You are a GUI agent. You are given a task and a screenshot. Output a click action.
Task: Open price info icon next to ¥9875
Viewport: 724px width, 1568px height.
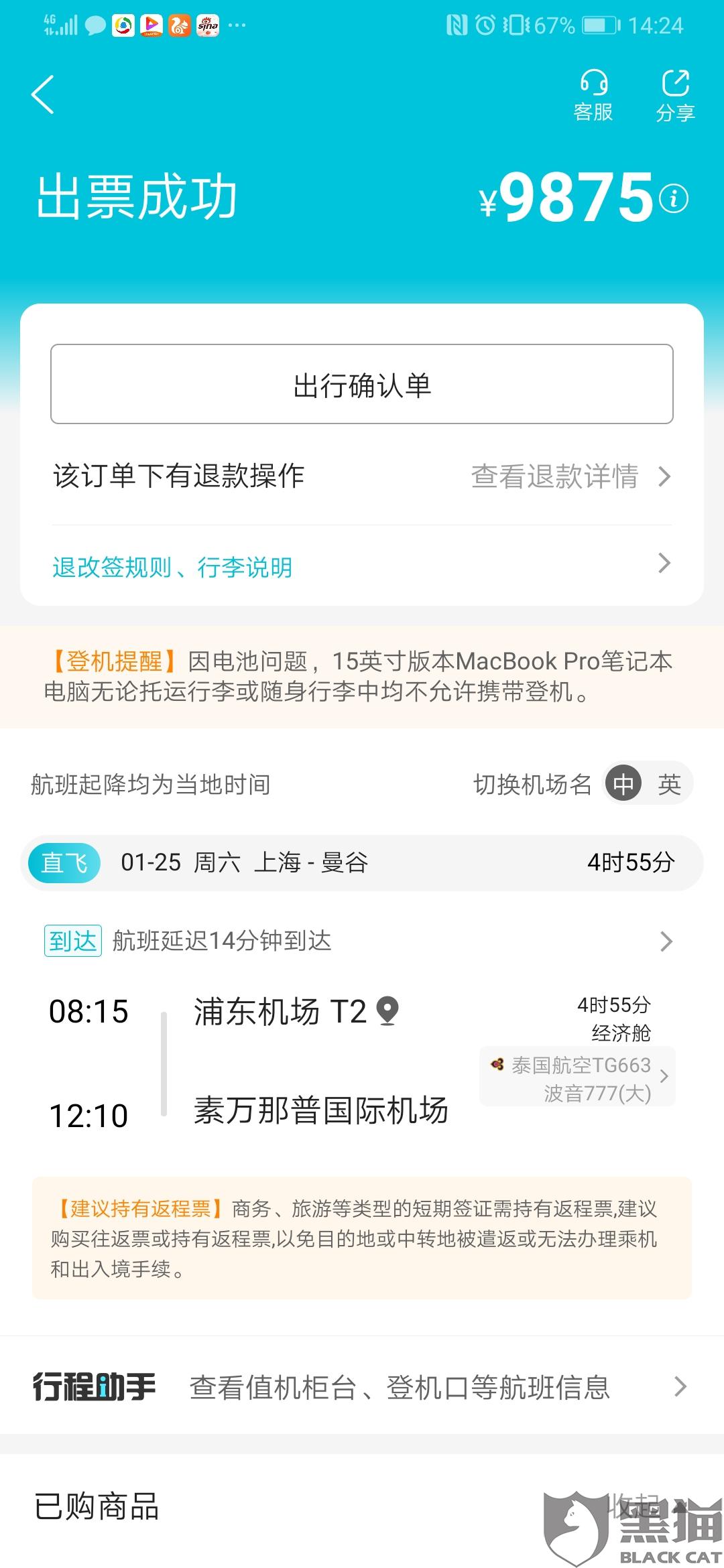(x=673, y=198)
